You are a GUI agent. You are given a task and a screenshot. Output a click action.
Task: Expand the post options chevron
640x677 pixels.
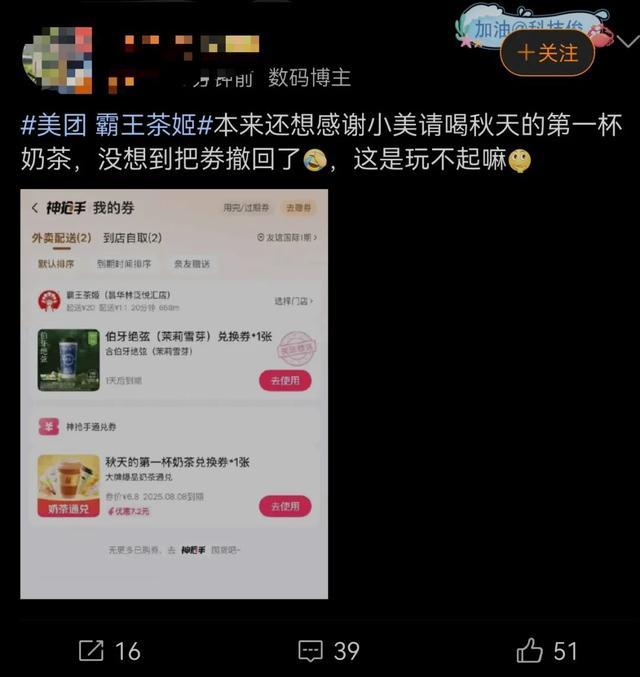click(627, 41)
